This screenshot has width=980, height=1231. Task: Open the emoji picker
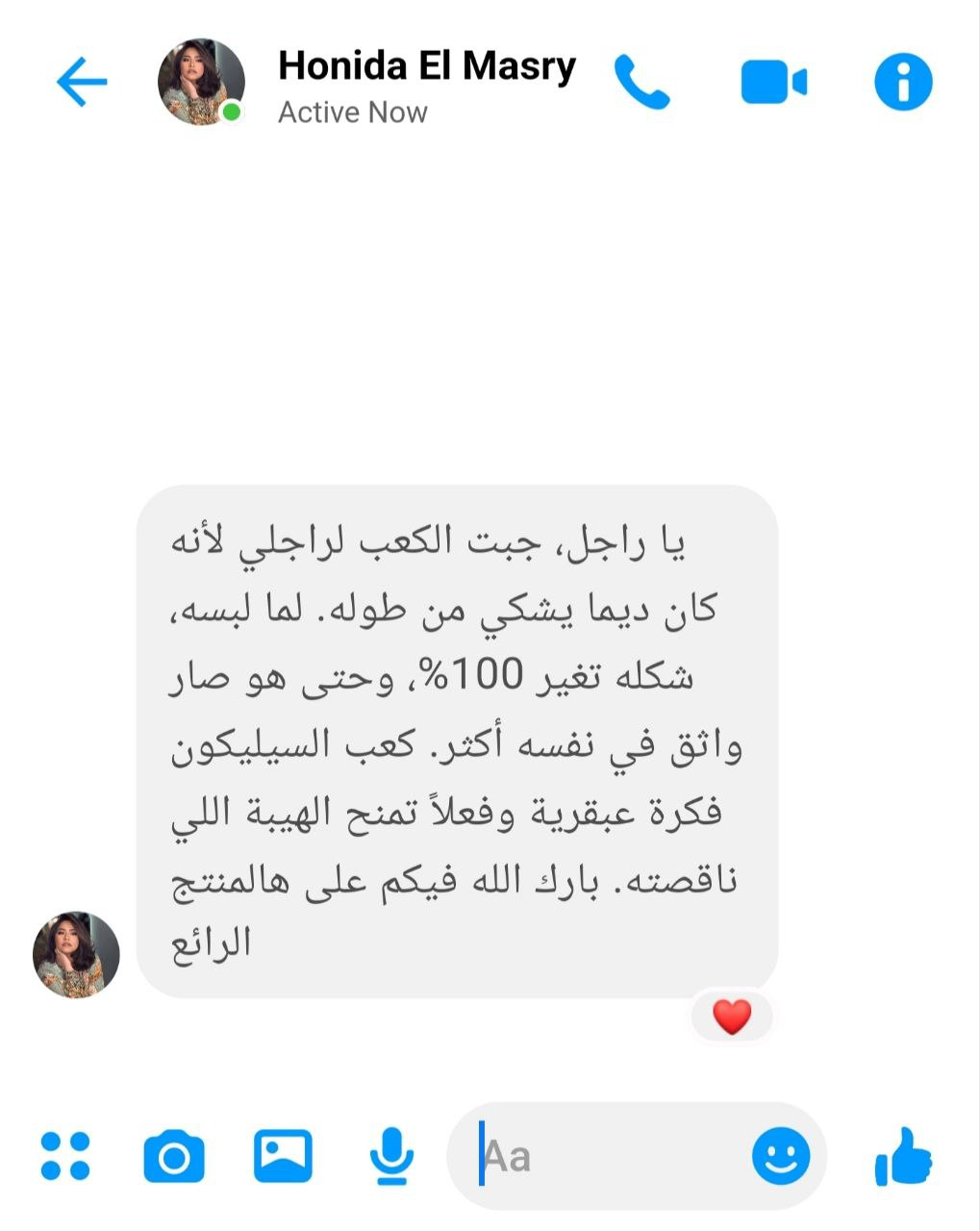tap(780, 1155)
